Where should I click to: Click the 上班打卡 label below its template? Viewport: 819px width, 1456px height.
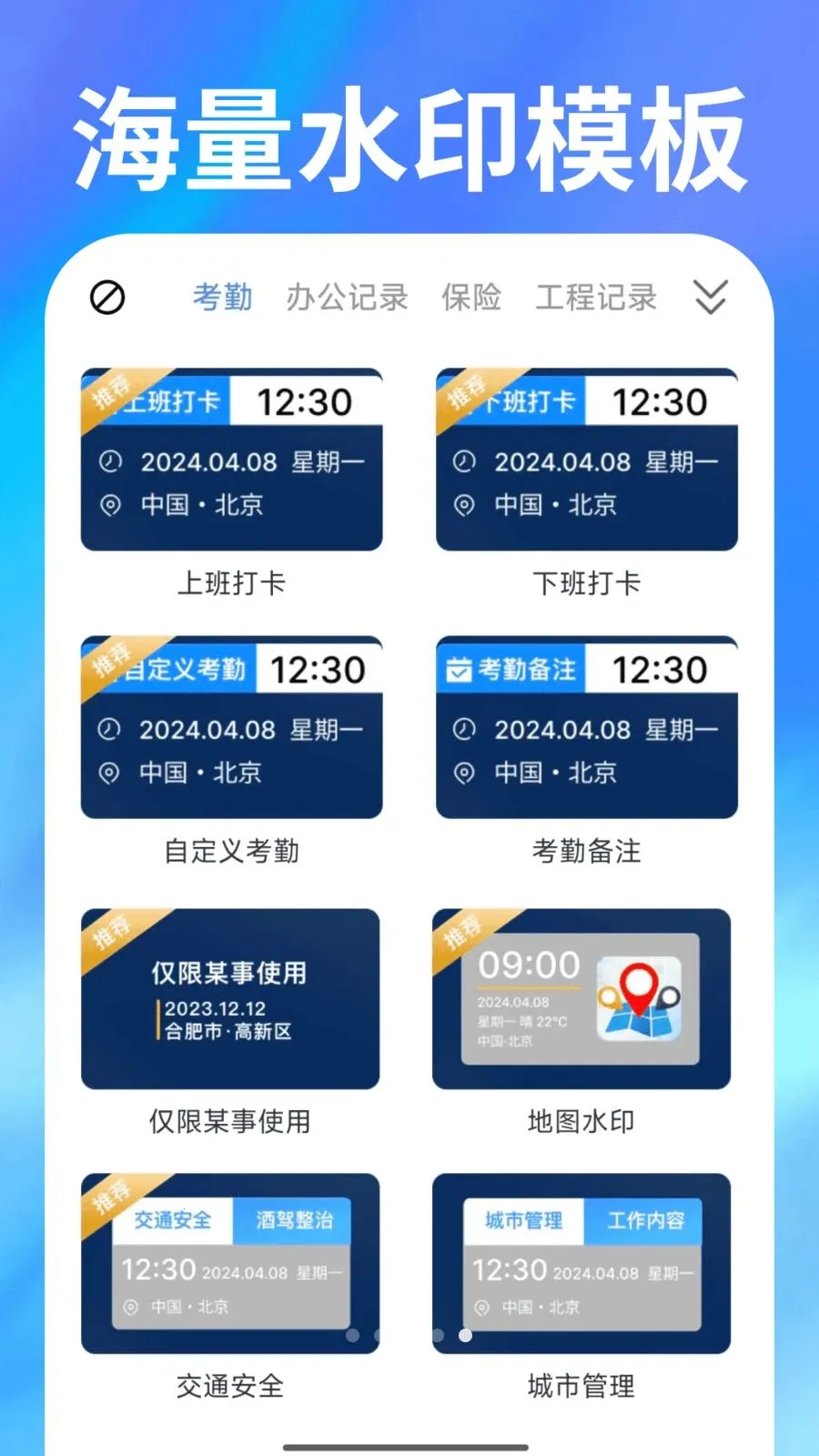pos(230,583)
